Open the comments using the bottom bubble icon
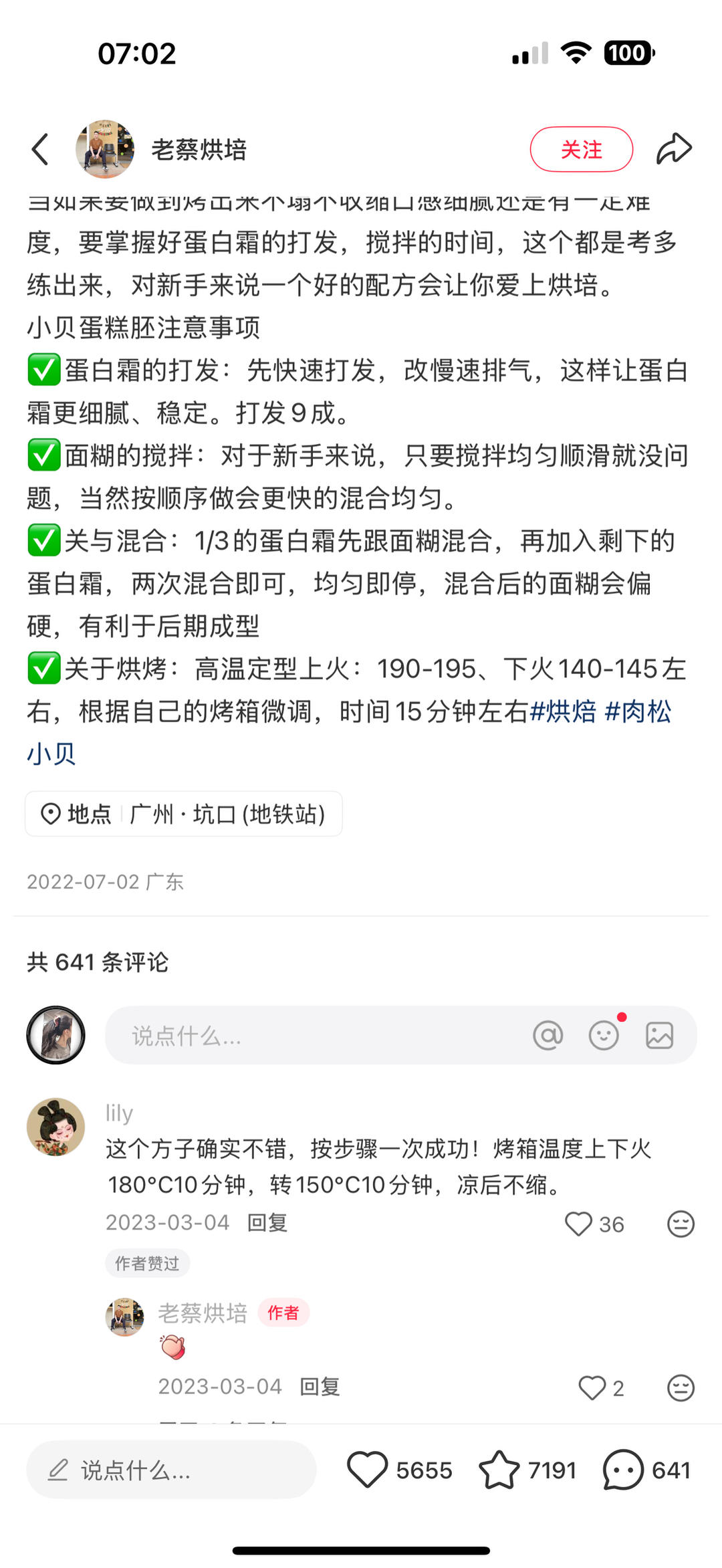722x1568 pixels. (x=623, y=1470)
